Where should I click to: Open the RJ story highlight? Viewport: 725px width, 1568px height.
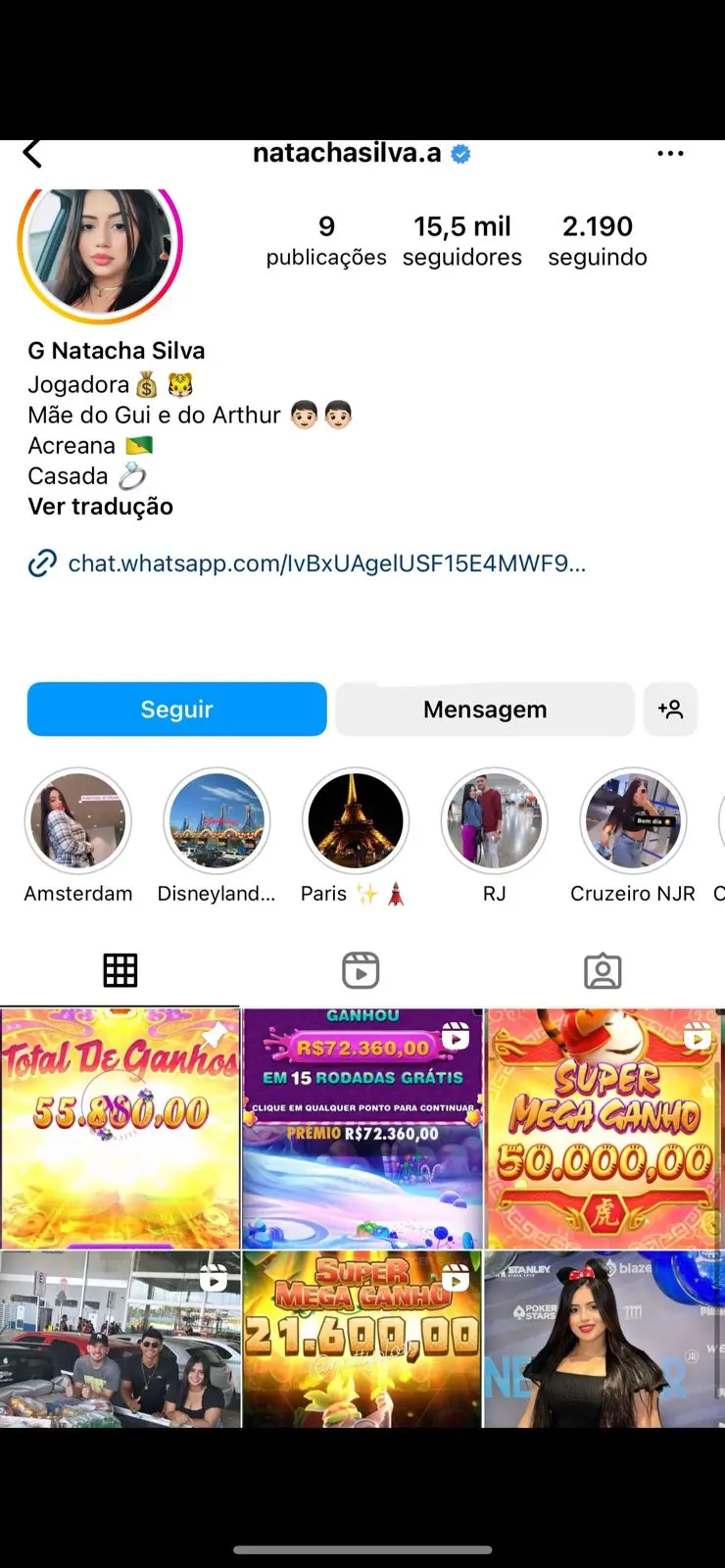[494, 821]
